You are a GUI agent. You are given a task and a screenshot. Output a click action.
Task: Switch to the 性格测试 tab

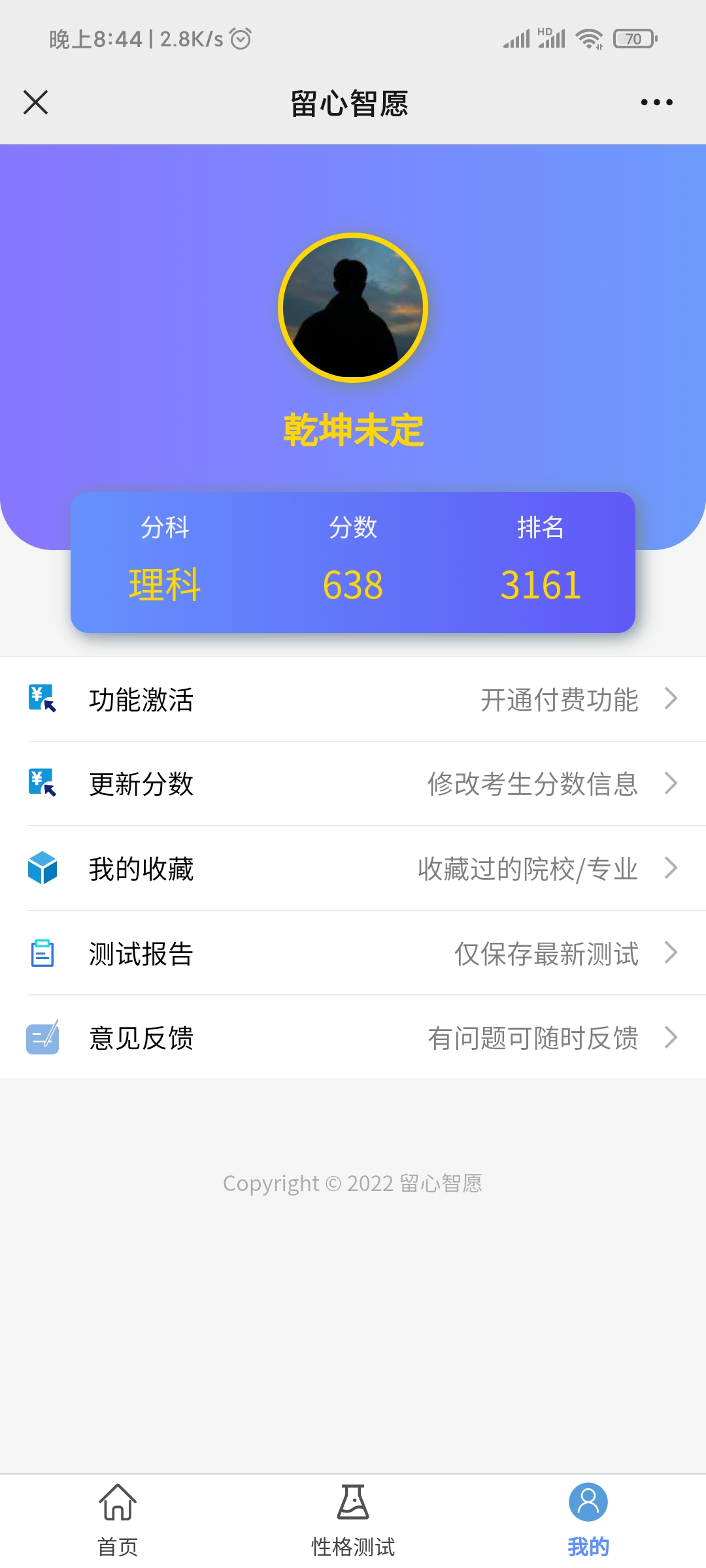(353, 1520)
